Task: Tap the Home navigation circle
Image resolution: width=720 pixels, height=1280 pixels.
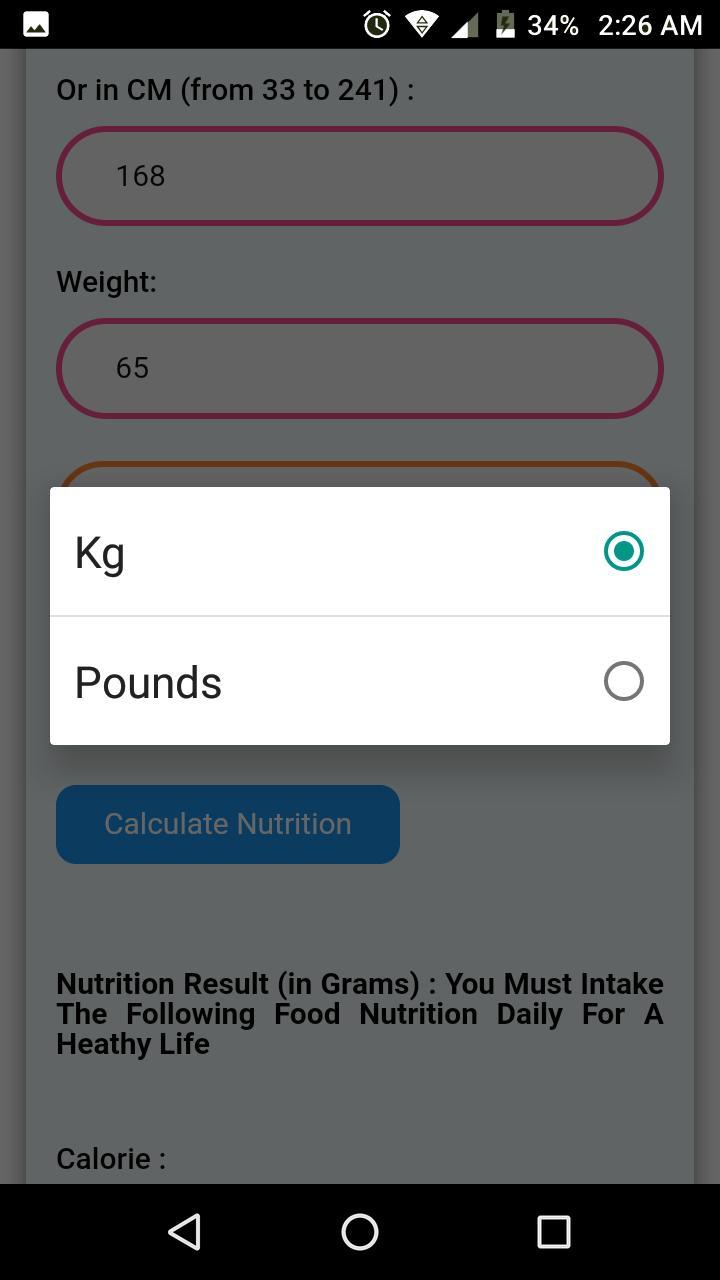Action: click(x=360, y=1231)
